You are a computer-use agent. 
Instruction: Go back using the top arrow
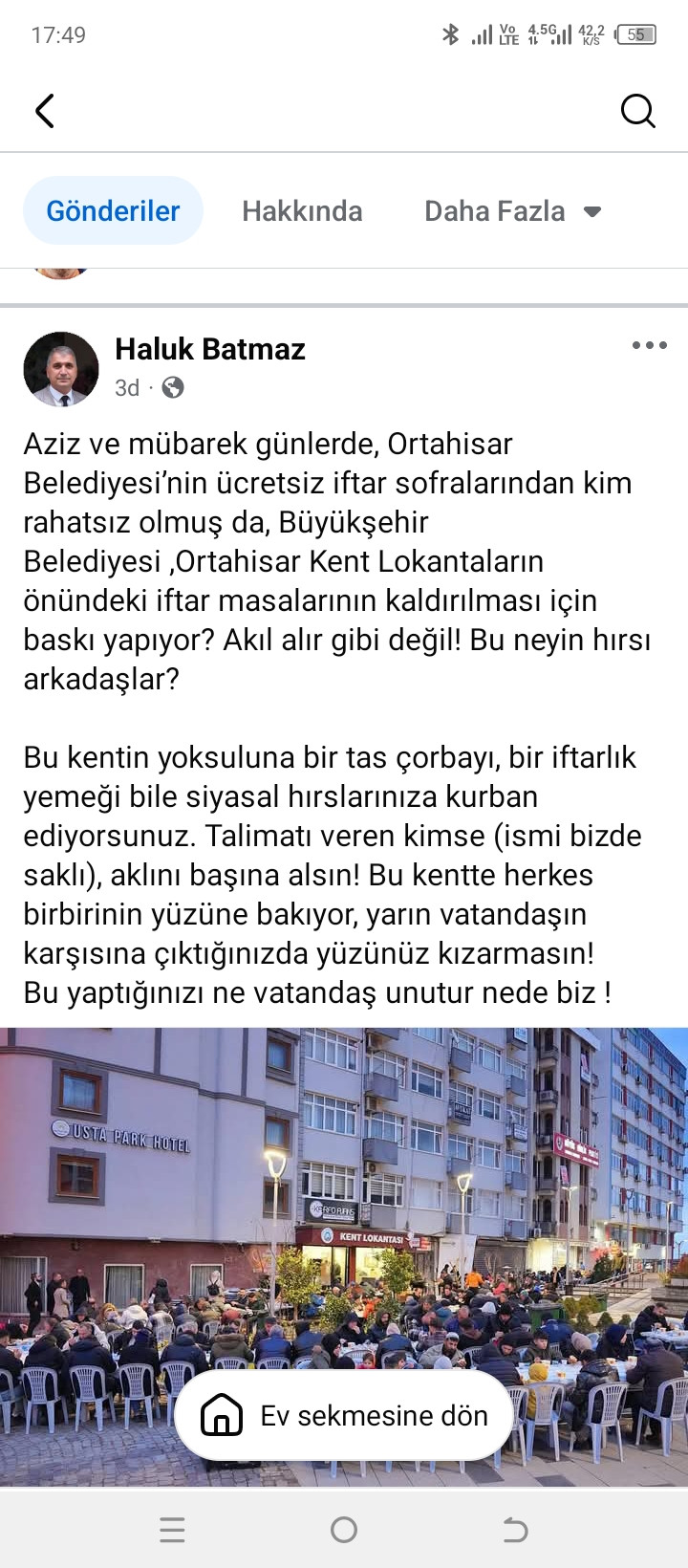pyautogui.click(x=45, y=111)
